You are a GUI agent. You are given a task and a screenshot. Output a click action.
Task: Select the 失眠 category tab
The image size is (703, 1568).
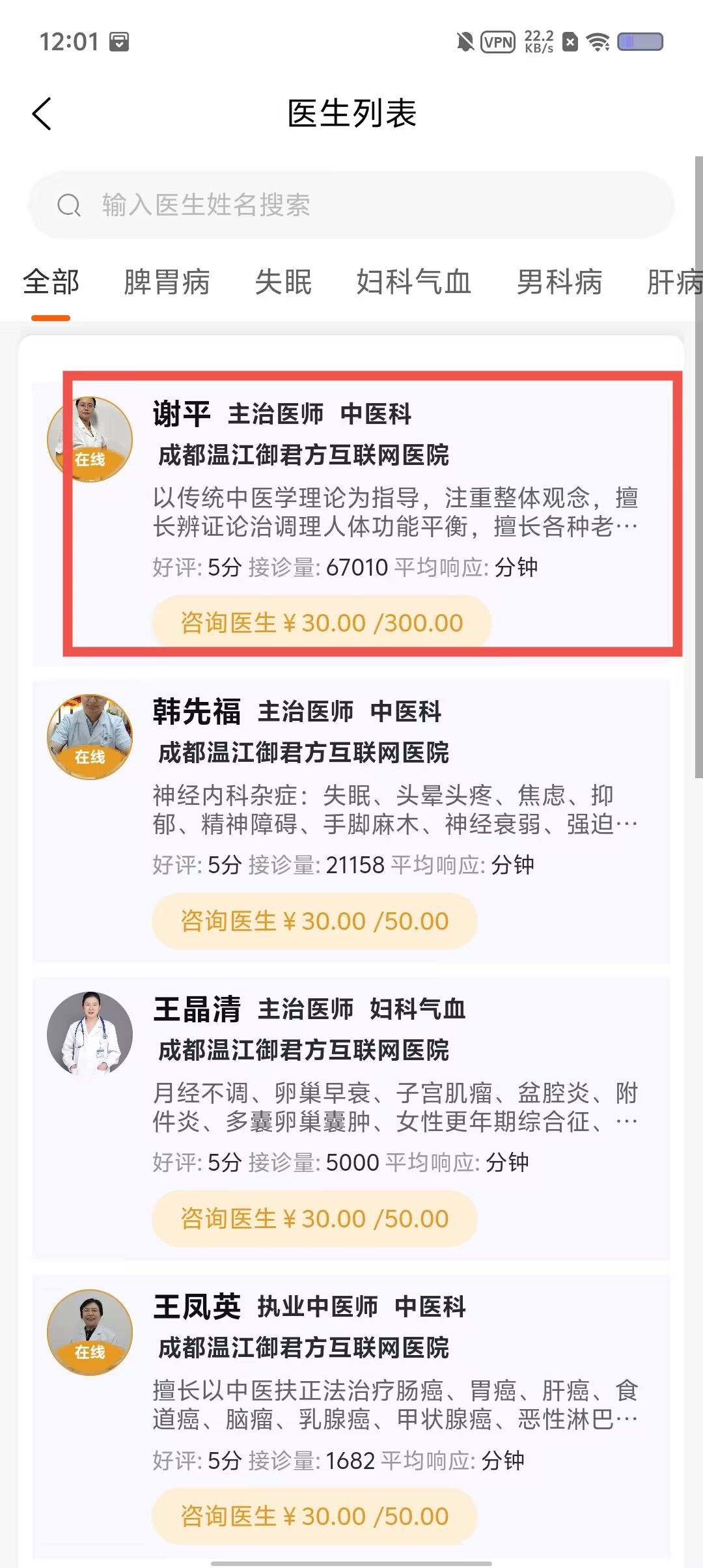tap(283, 282)
